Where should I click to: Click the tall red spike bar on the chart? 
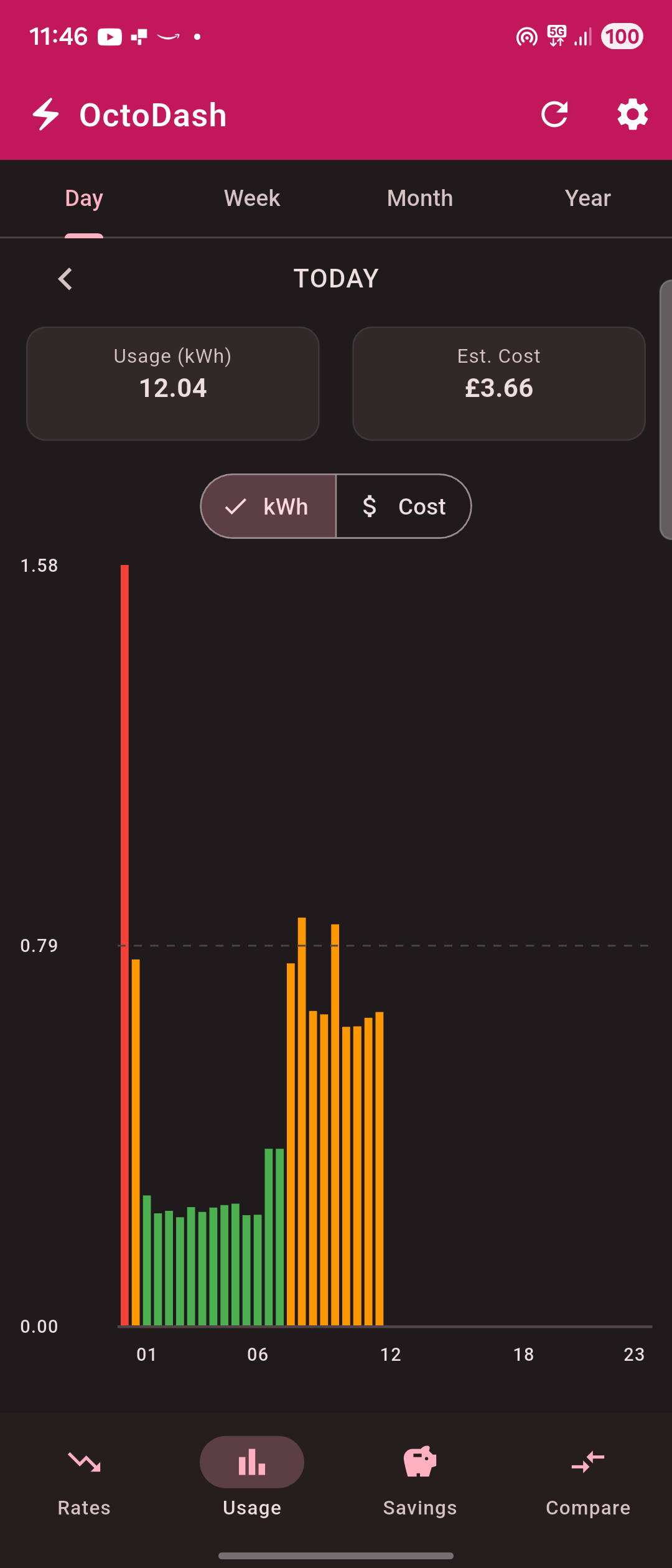pyautogui.click(x=124, y=933)
